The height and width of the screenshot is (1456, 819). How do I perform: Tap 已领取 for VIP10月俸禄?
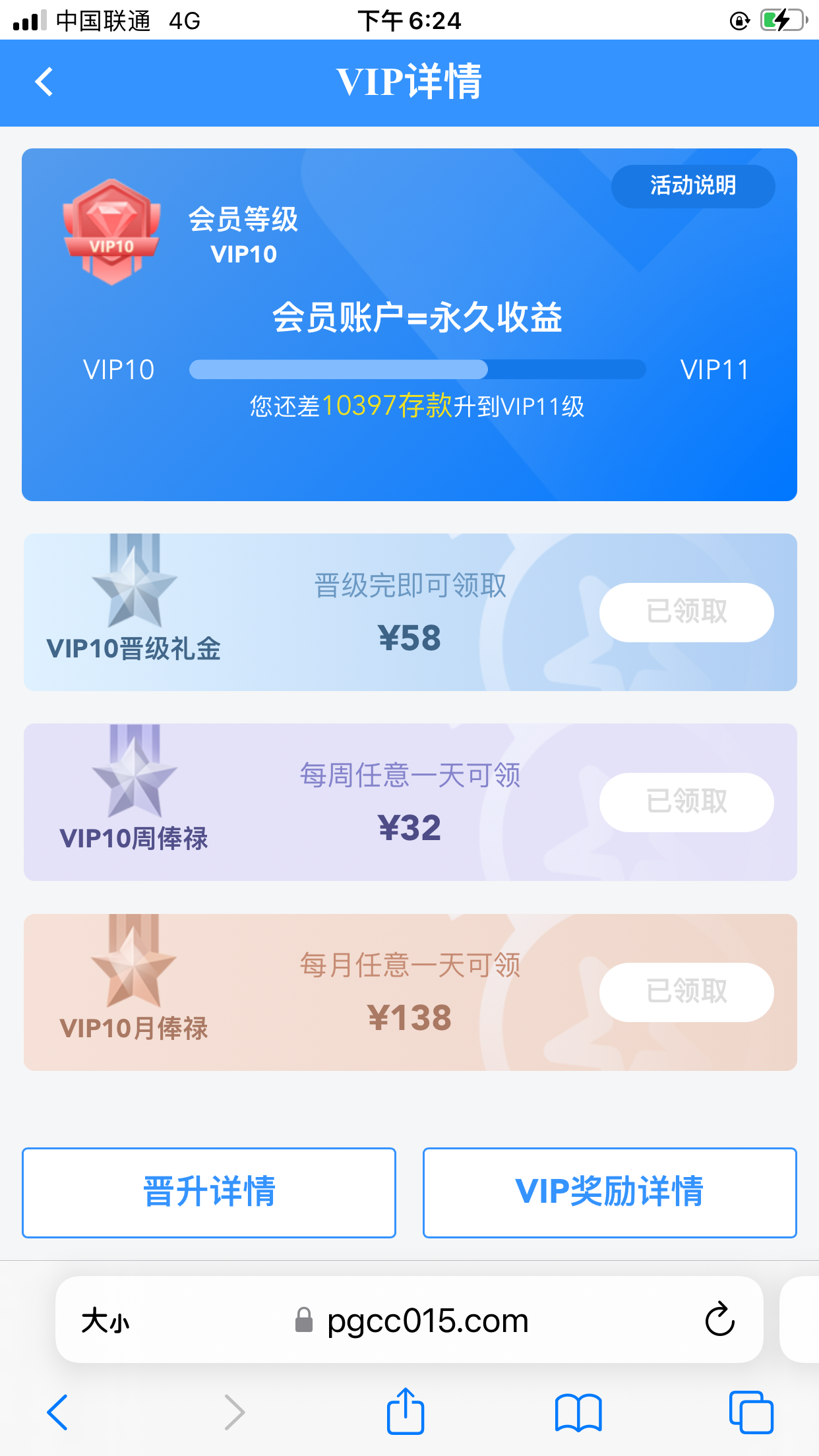[686, 992]
